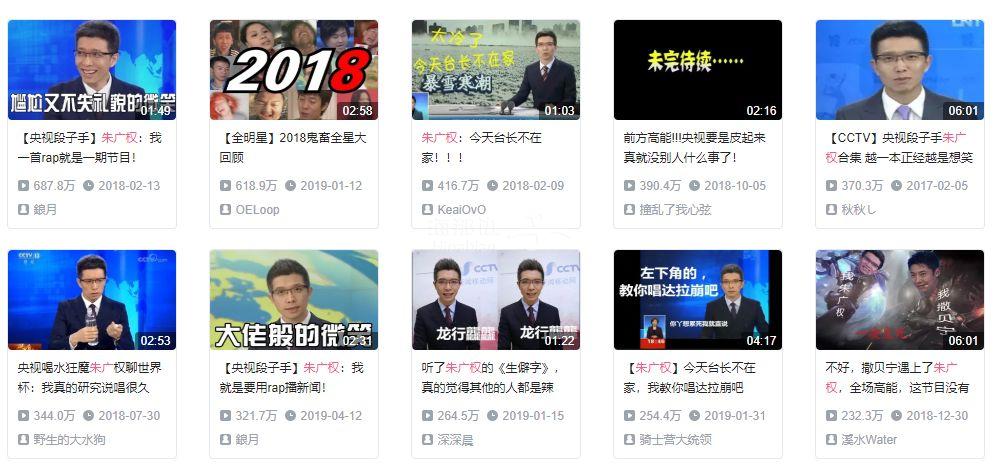Open the 687.8万 views 朱广权 rap video

click(x=92, y=70)
